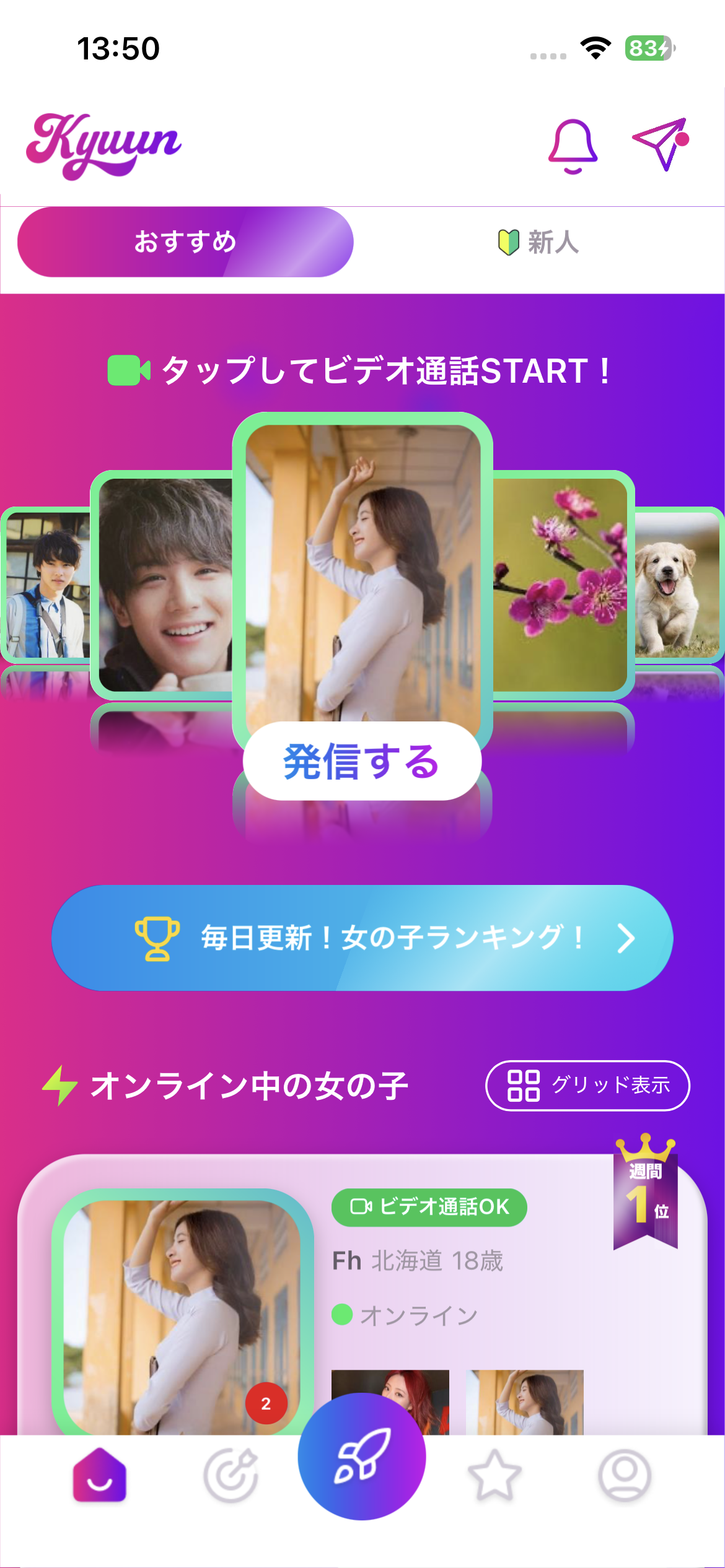
Task: Open messages via paper plane icon
Action: 661,144
